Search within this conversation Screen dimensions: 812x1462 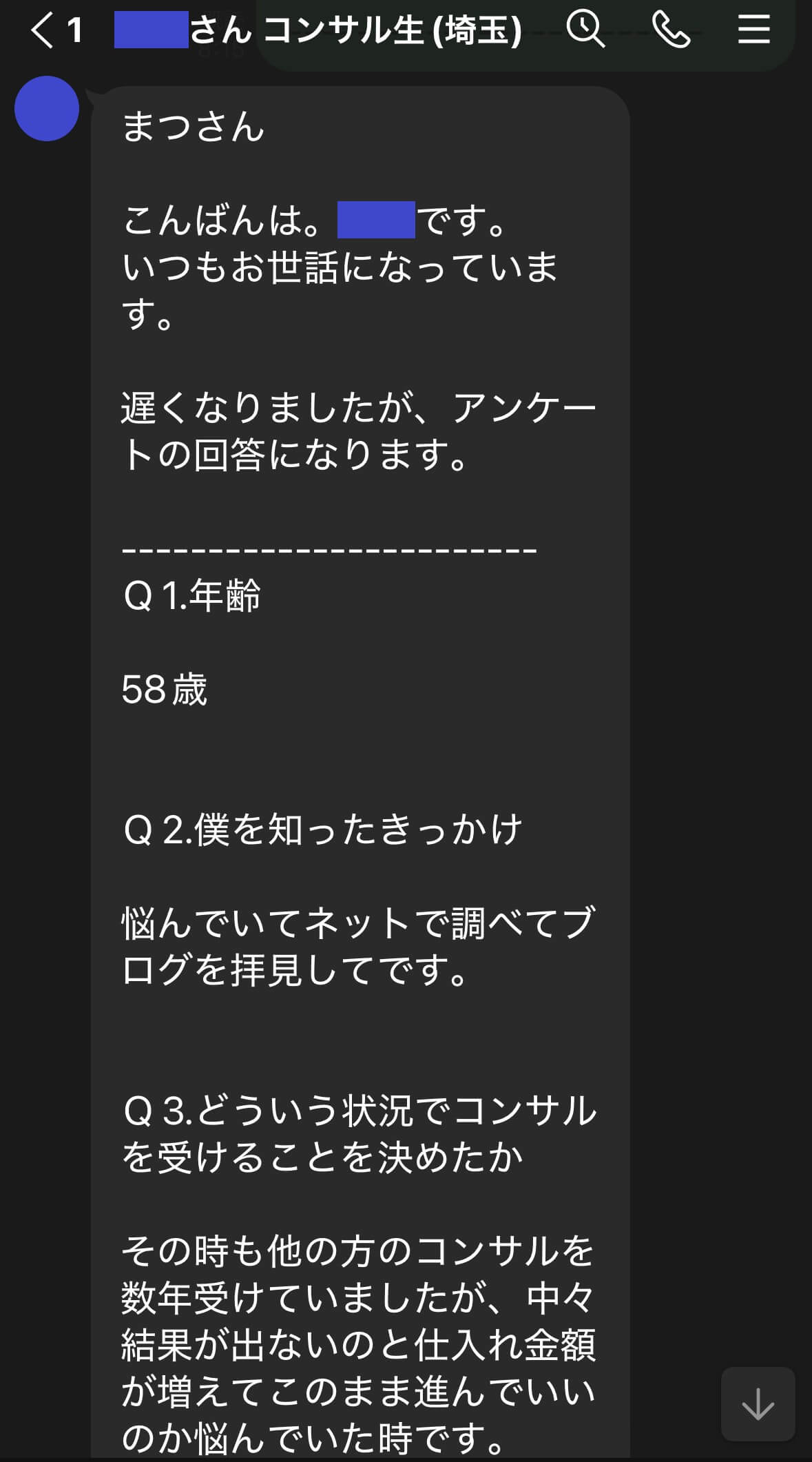585,30
